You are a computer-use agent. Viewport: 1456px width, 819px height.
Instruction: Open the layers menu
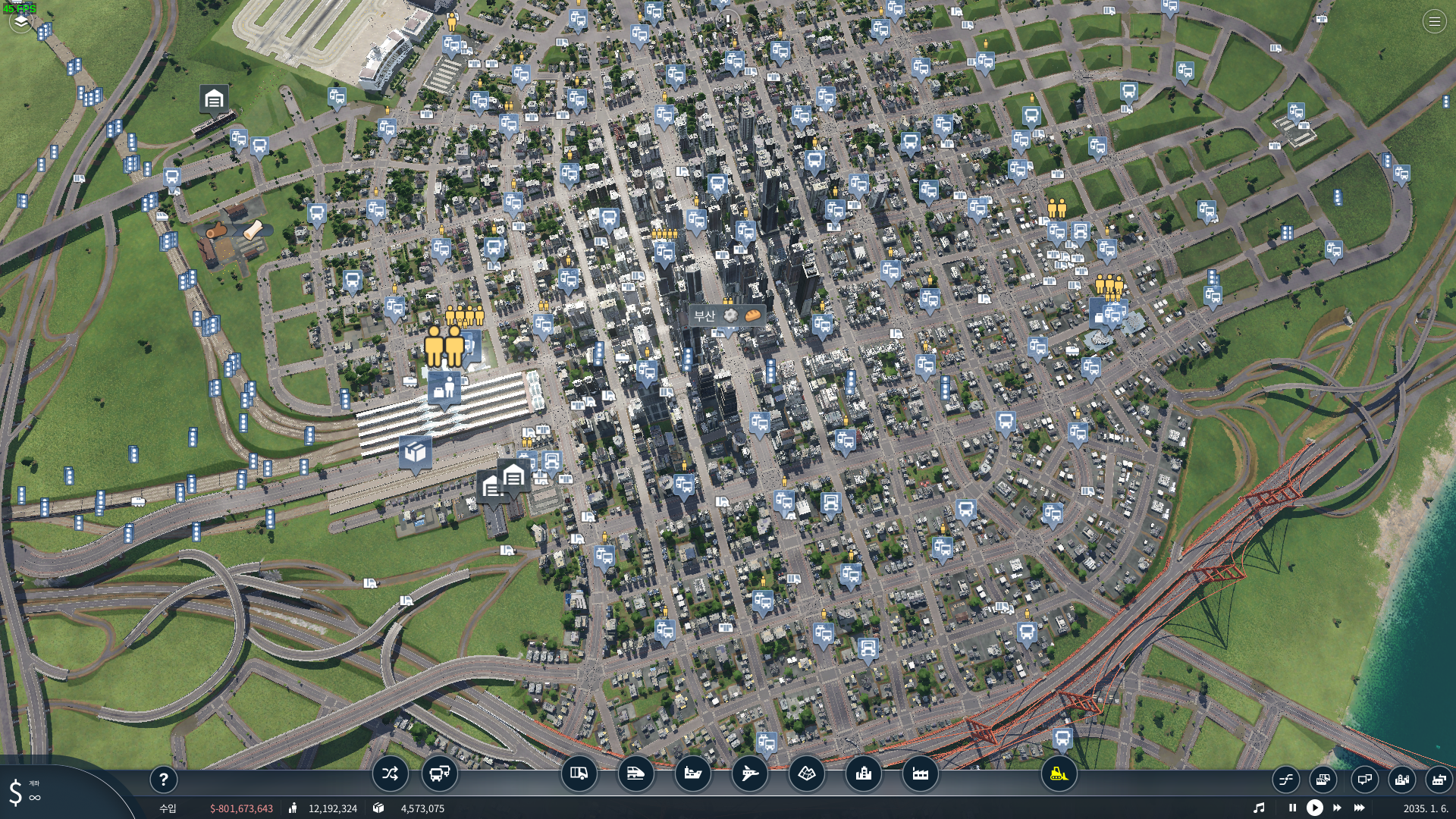pos(21,22)
